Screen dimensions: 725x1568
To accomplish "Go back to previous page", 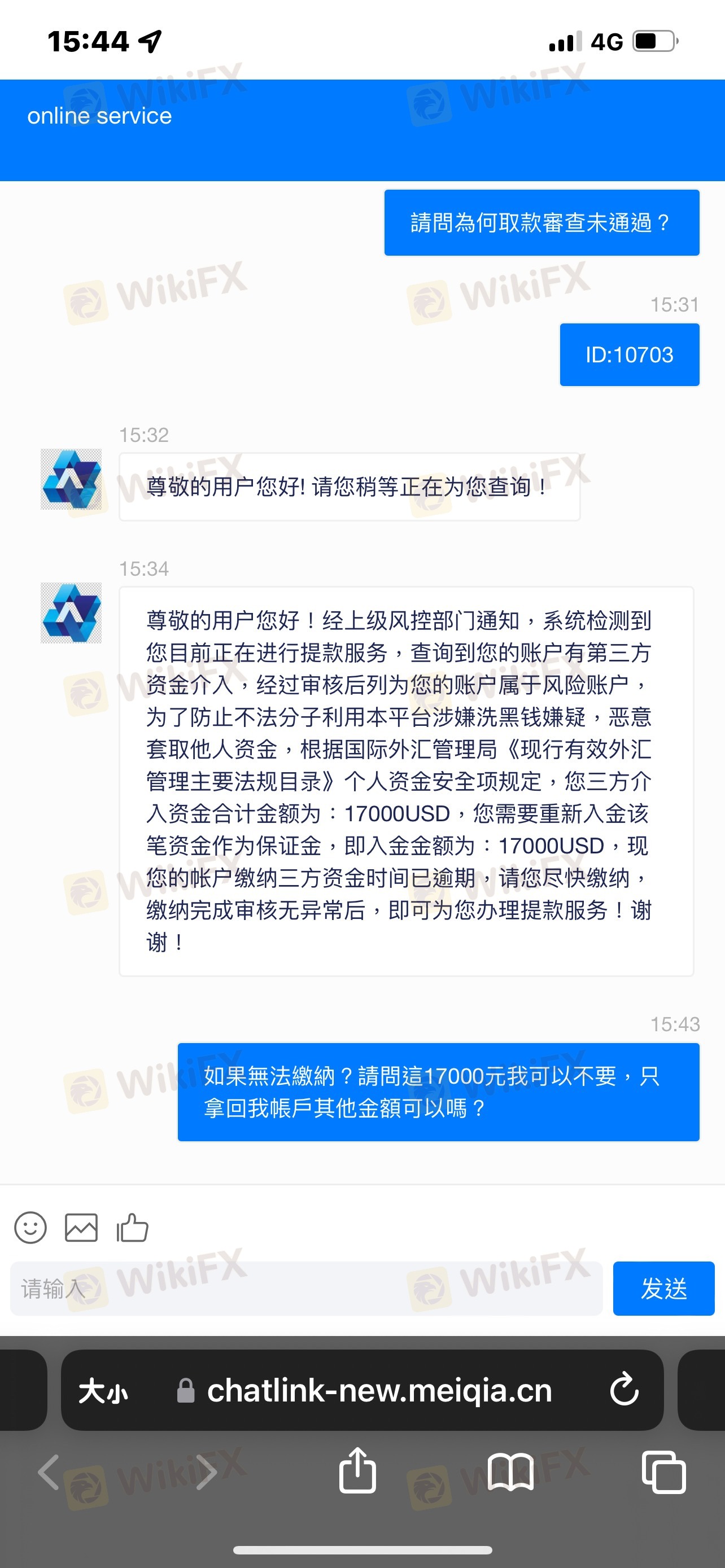I will click(49, 1473).
